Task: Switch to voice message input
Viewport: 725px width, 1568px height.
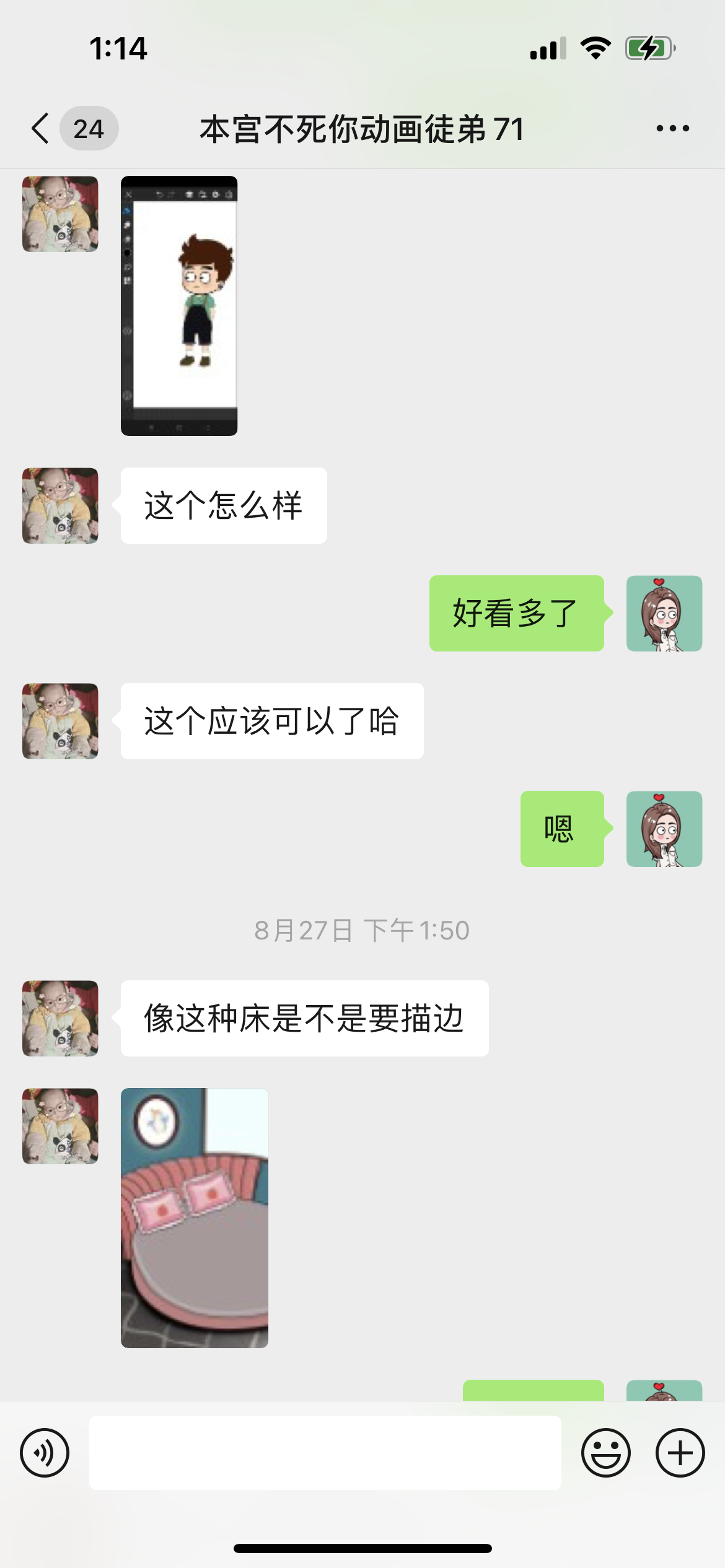Action: (45, 1453)
